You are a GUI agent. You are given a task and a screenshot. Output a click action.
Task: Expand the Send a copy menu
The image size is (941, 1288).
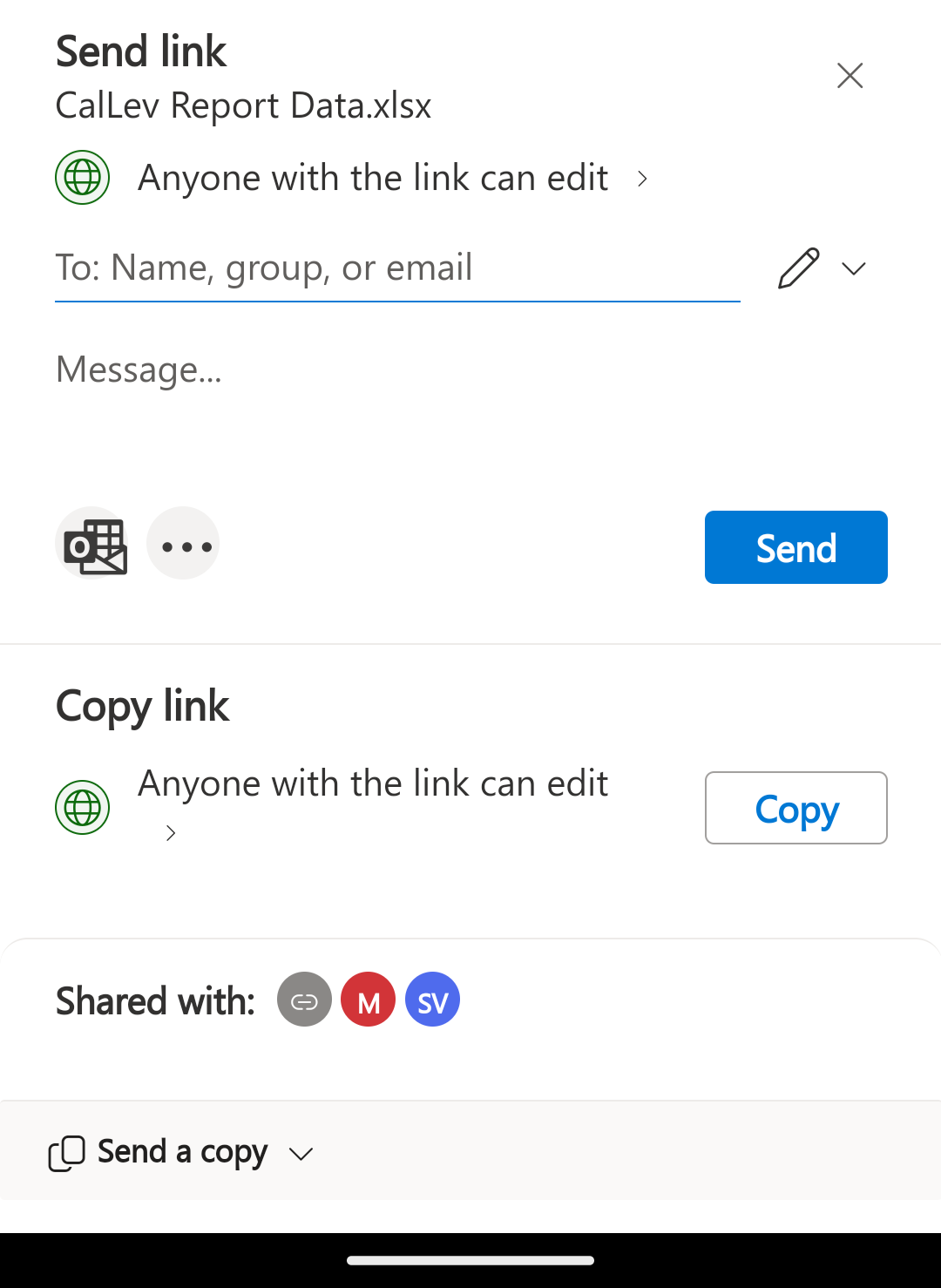pyautogui.click(x=181, y=1152)
